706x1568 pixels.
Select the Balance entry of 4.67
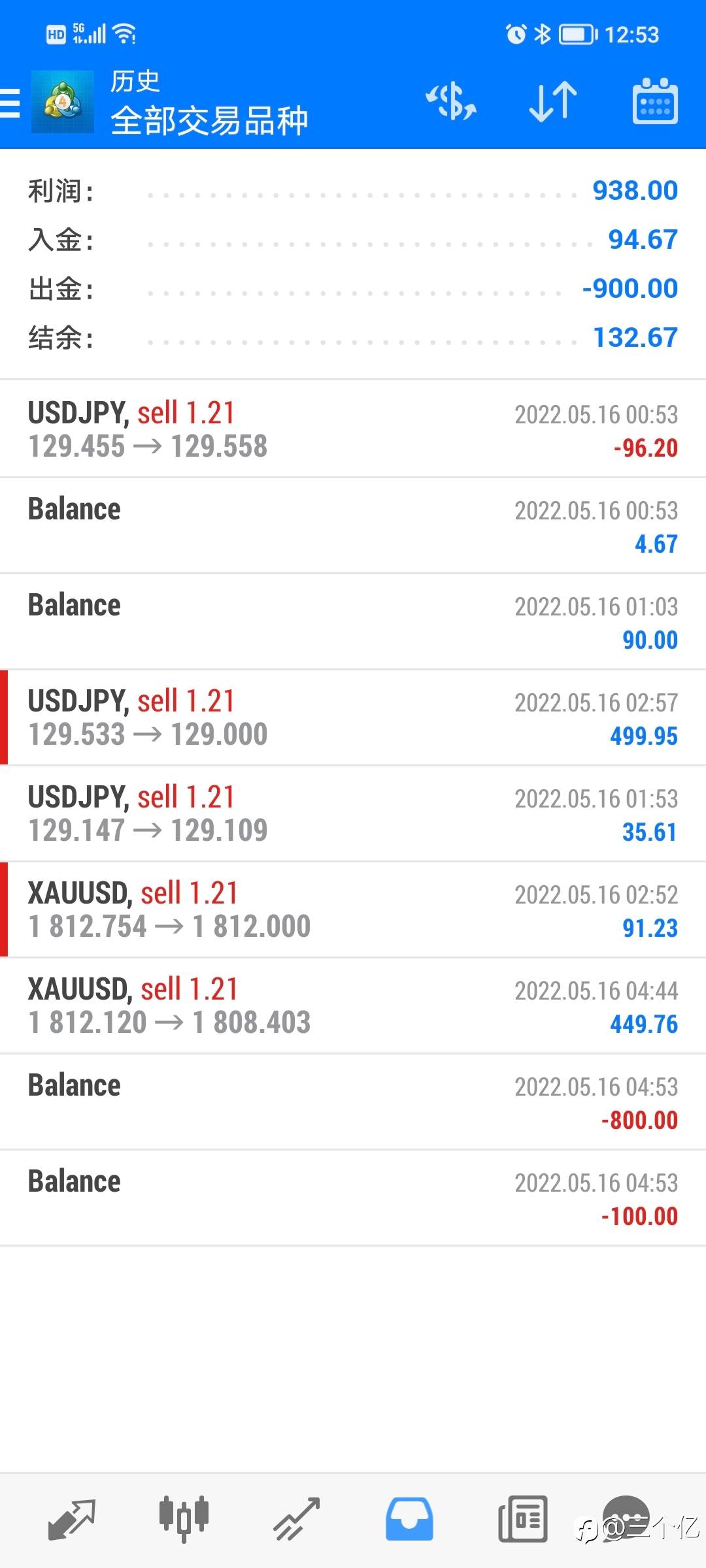click(353, 526)
